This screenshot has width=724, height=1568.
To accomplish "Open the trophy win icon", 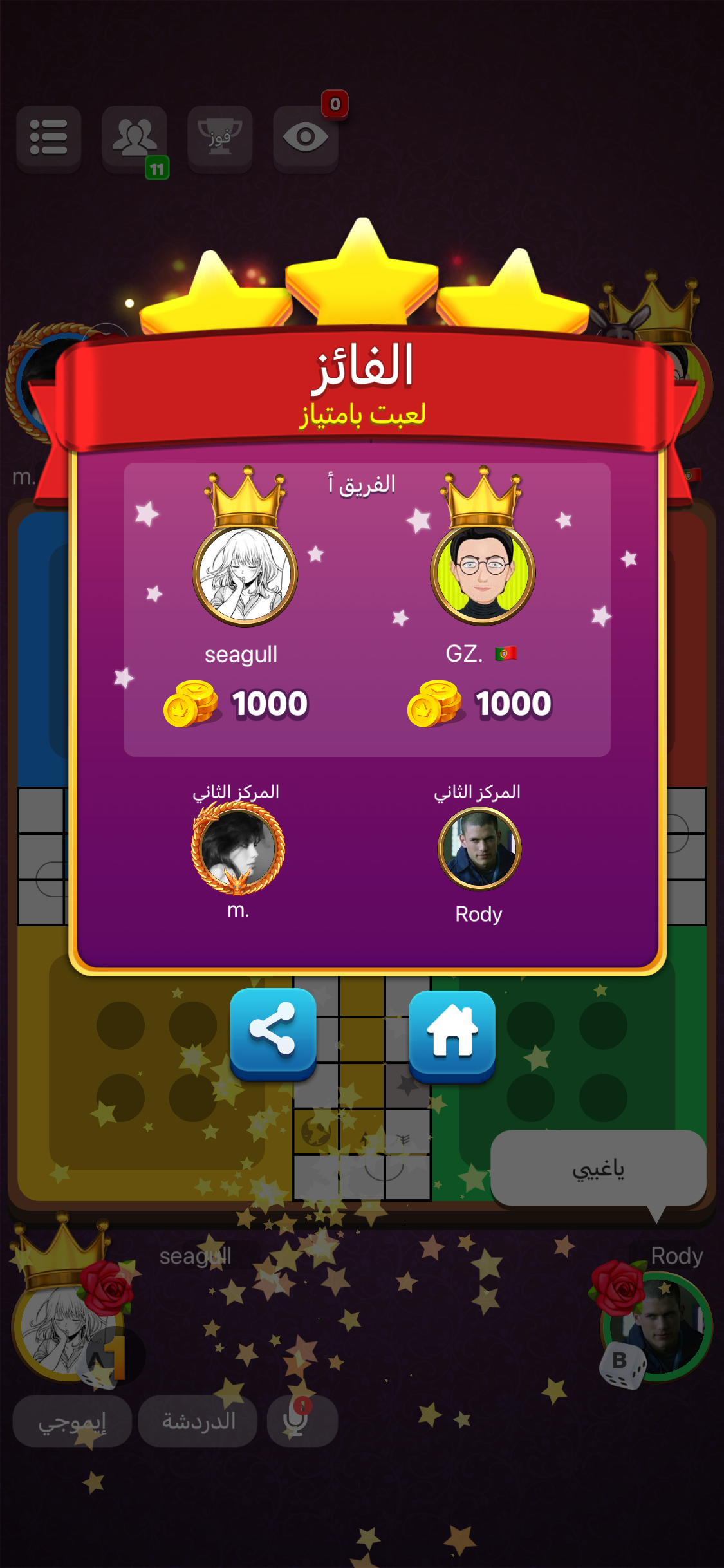I will tap(220, 138).
